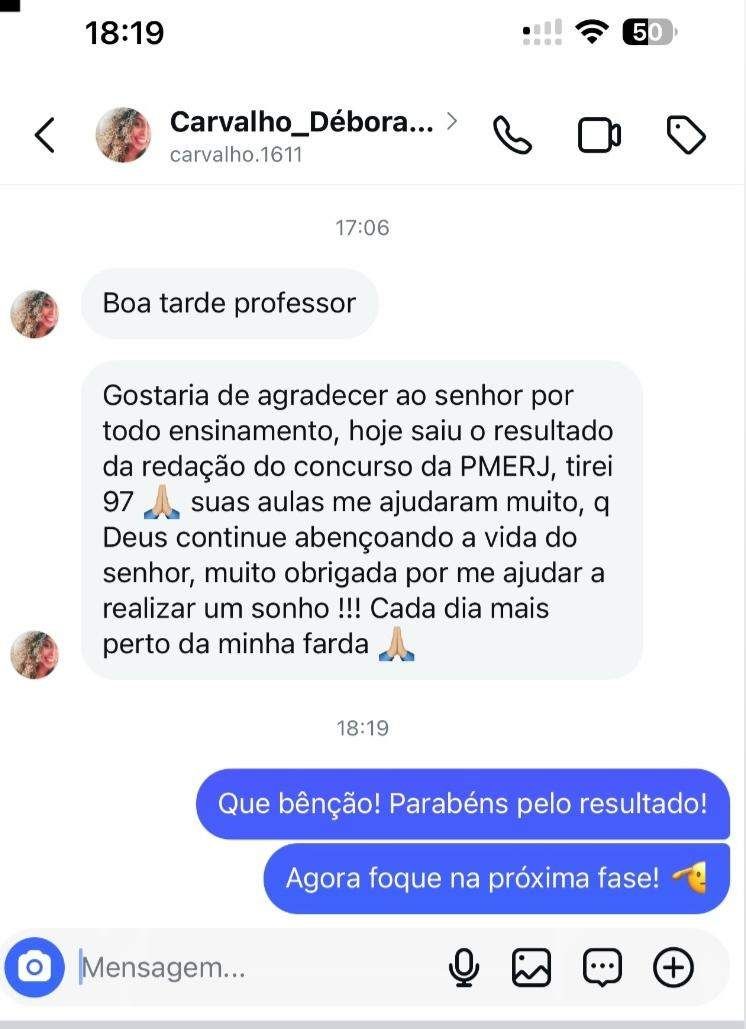
Task: Open saved replies speech bubble icon
Action: 602,967
